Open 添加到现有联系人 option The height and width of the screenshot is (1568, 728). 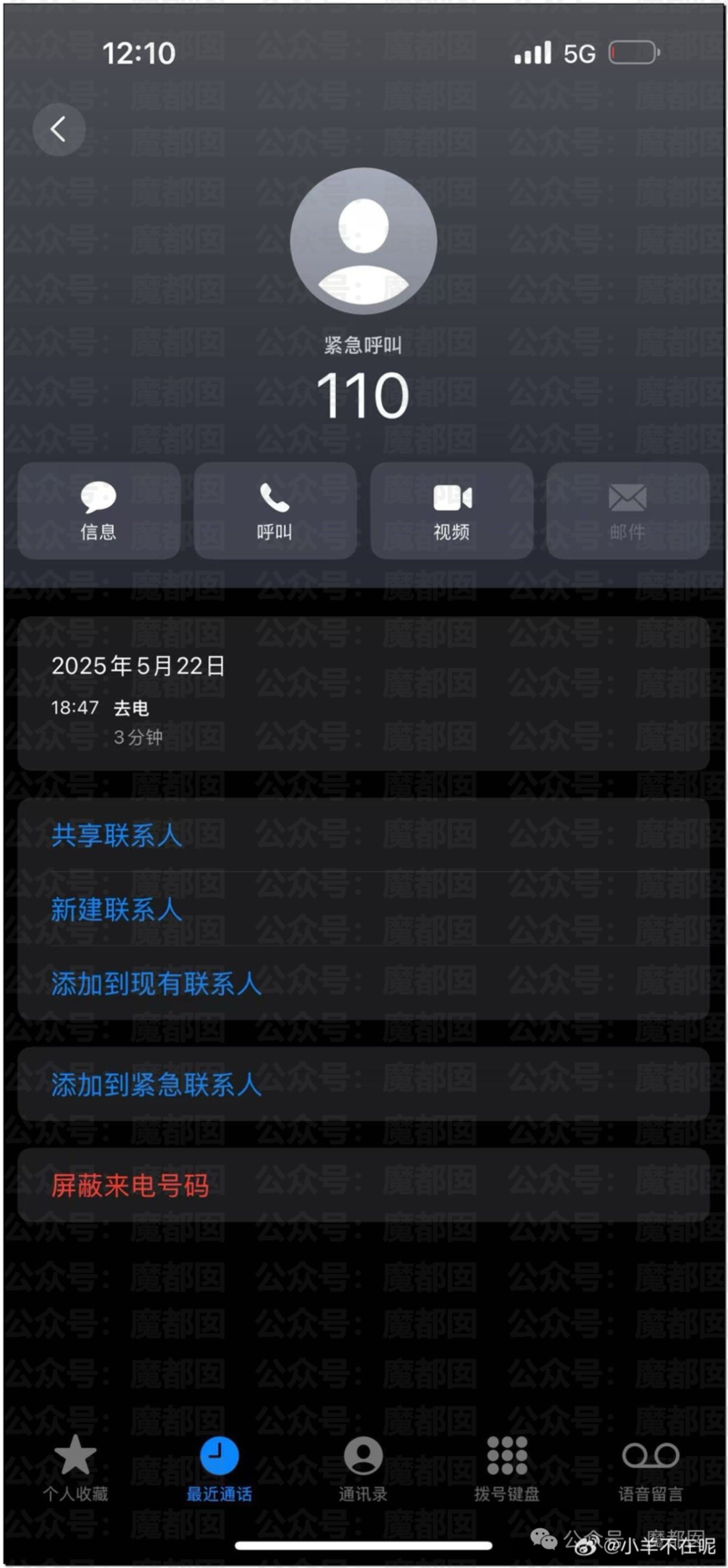pos(157,983)
